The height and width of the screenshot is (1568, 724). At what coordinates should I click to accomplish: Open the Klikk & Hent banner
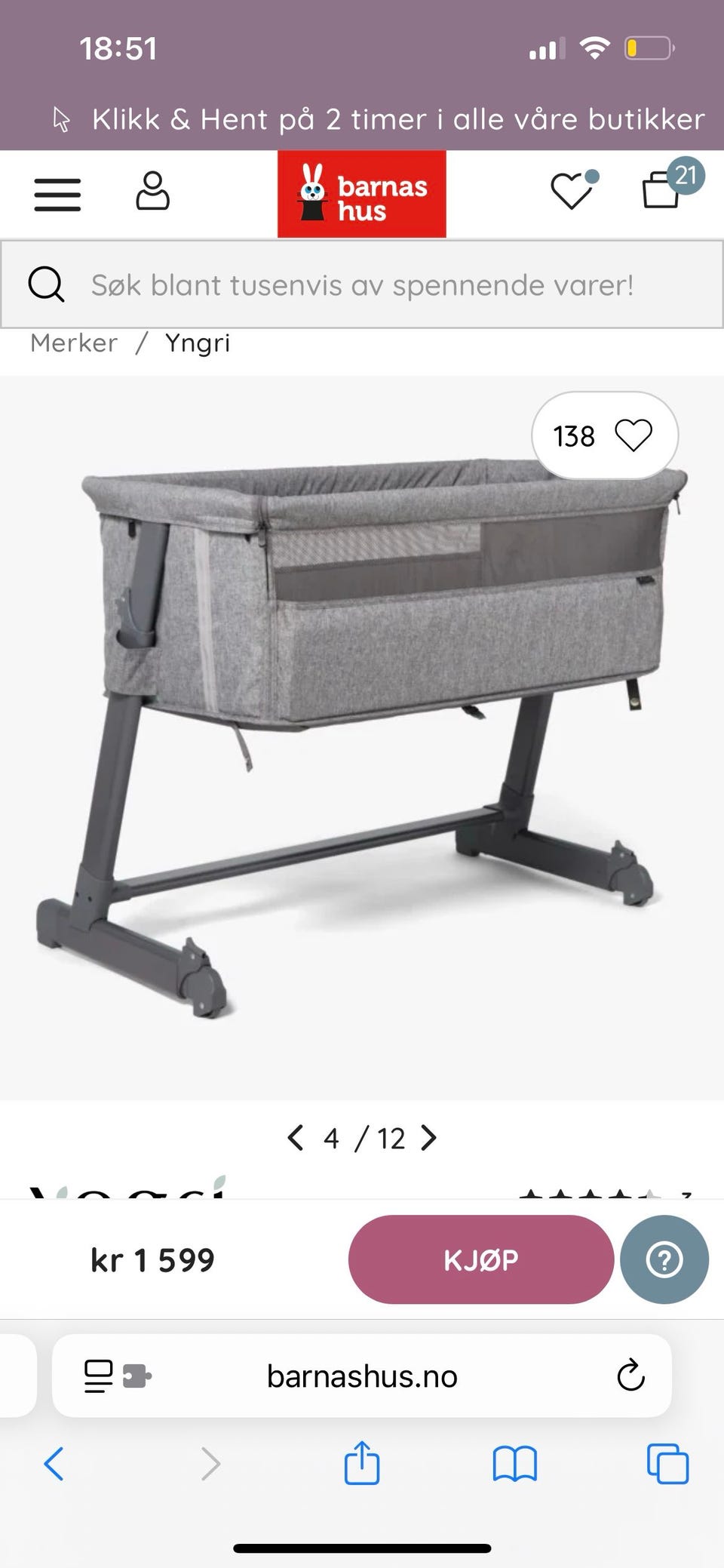pyautogui.click(x=379, y=119)
